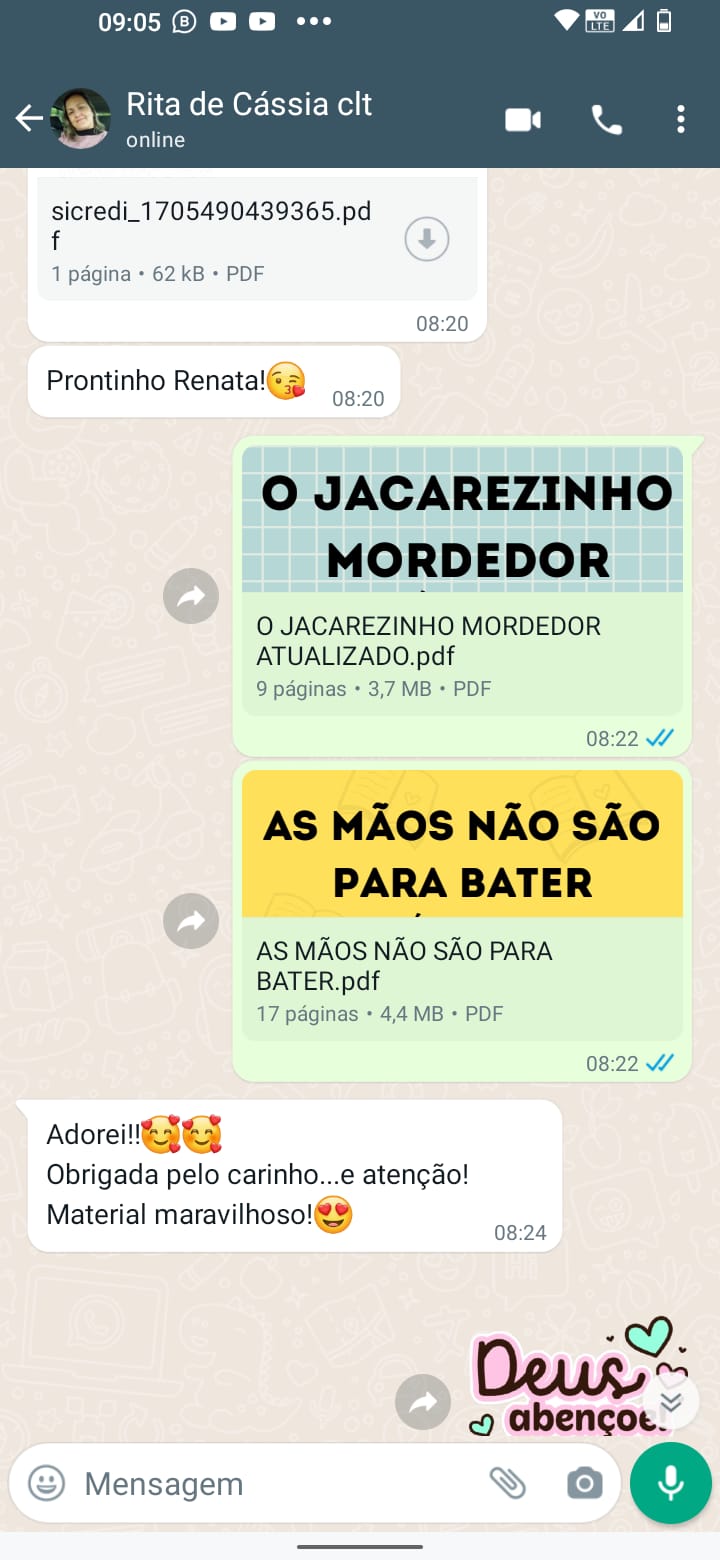The width and height of the screenshot is (720, 1560).
Task: Open the overflow menu
Action: [x=681, y=120]
